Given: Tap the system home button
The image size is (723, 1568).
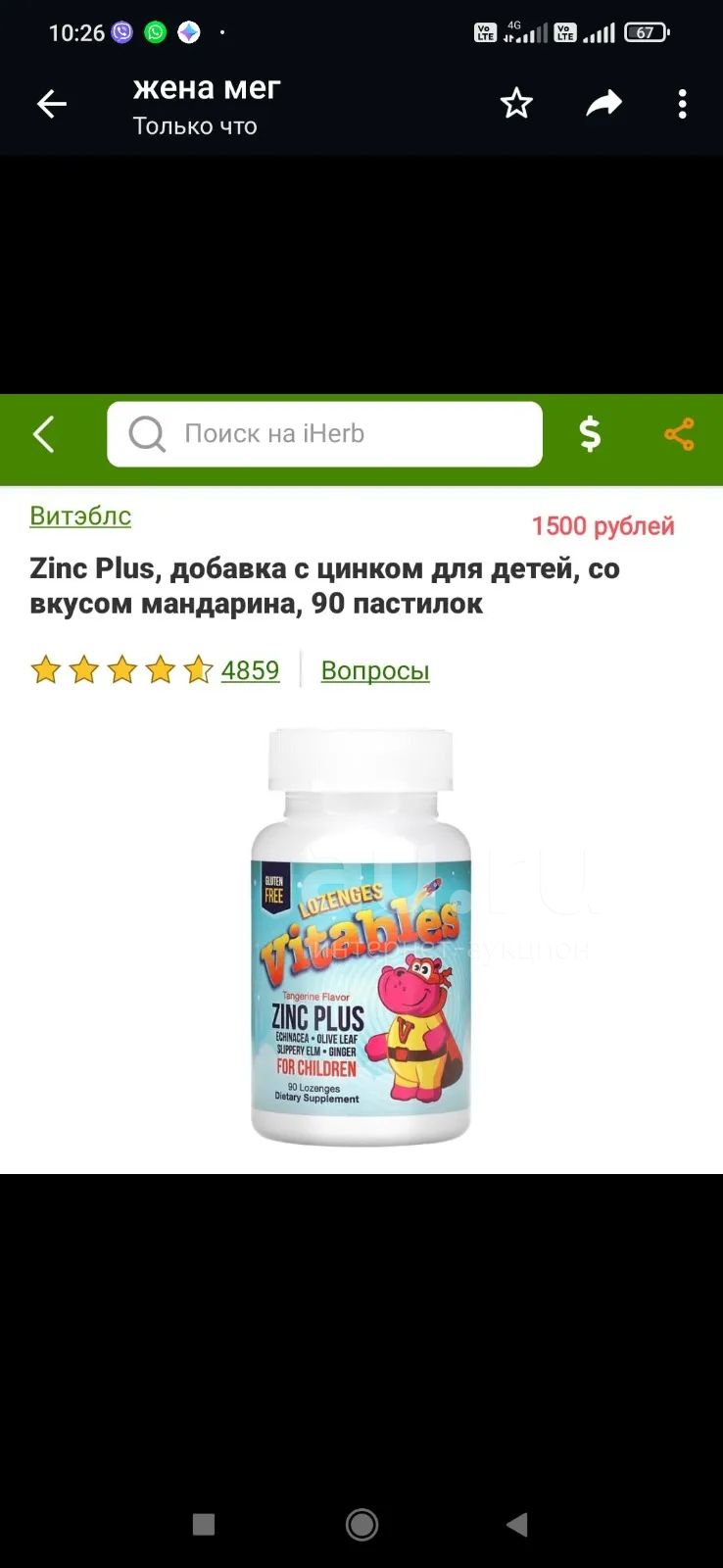Looking at the screenshot, I should (361, 1524).
